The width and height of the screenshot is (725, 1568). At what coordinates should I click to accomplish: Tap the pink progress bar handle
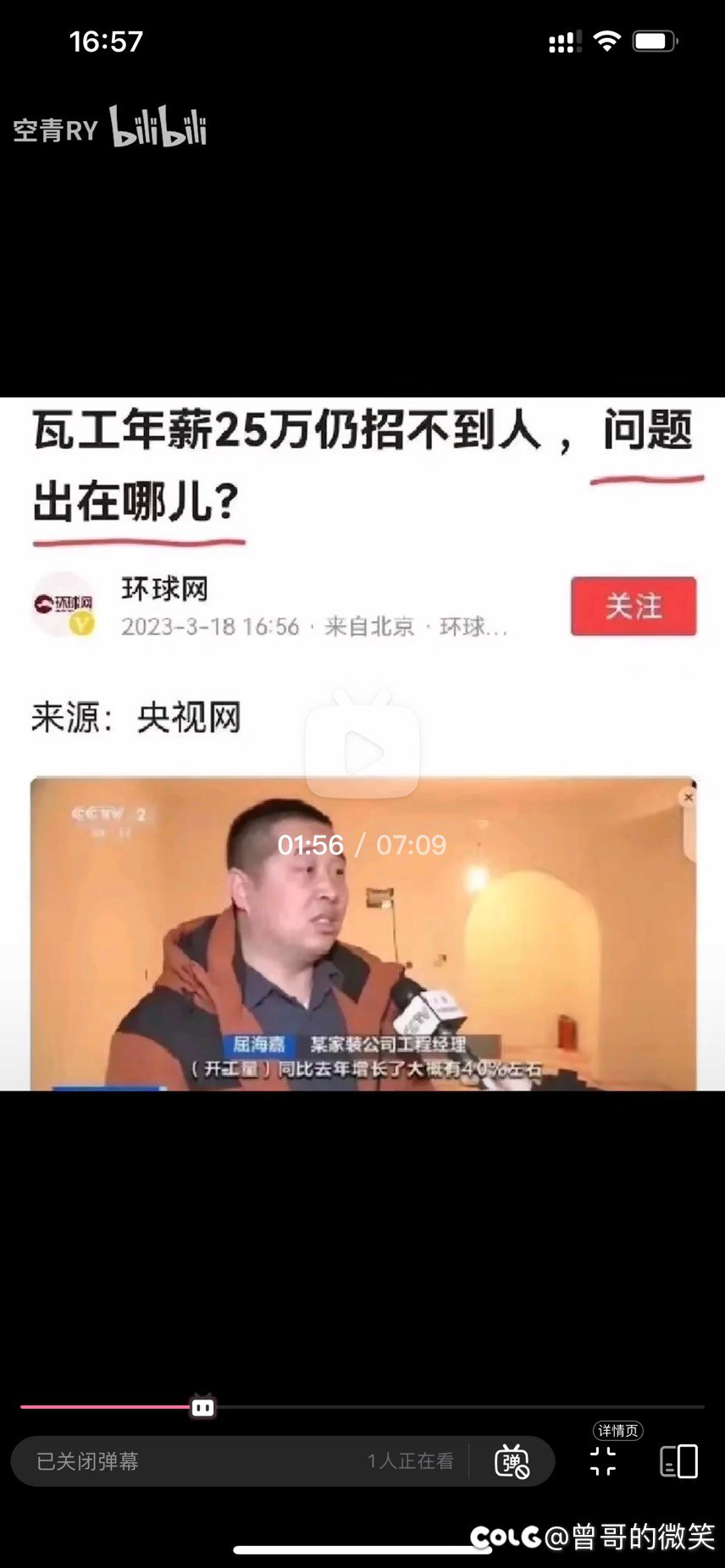click(x=202, y=1406)
